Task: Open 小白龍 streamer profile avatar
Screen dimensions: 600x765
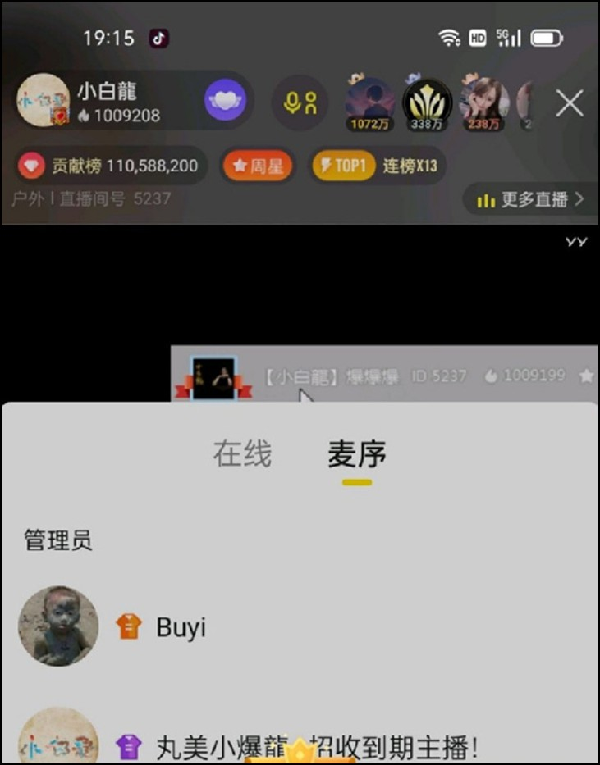Action: pos(42,102)
